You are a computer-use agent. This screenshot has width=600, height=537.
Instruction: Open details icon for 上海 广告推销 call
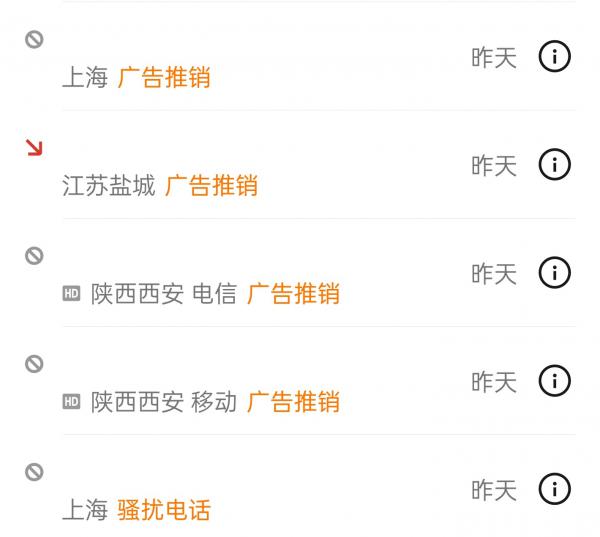point(554,57)
